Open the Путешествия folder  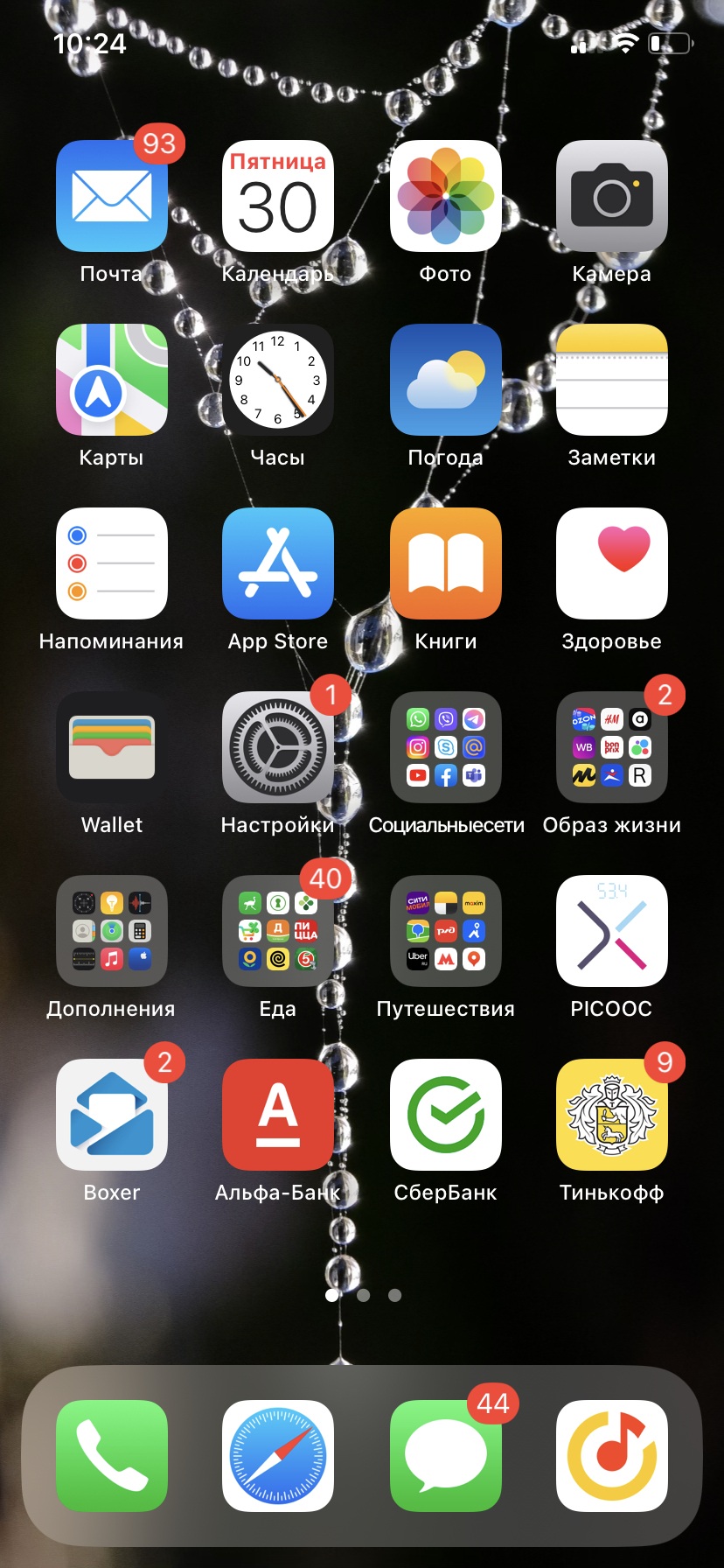(x=446, y=931)
